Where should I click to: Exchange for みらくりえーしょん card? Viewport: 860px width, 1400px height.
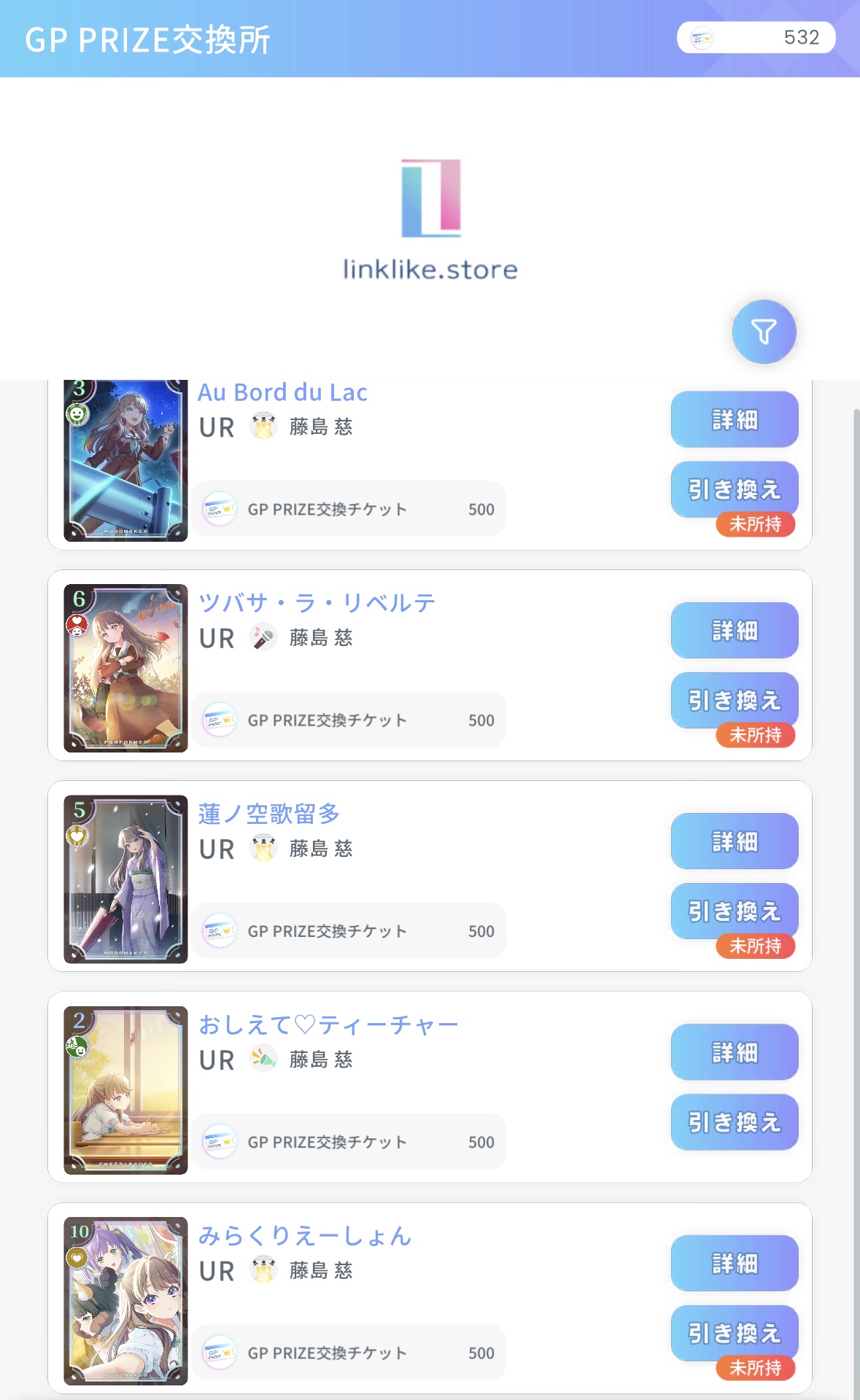point(734,1333)
